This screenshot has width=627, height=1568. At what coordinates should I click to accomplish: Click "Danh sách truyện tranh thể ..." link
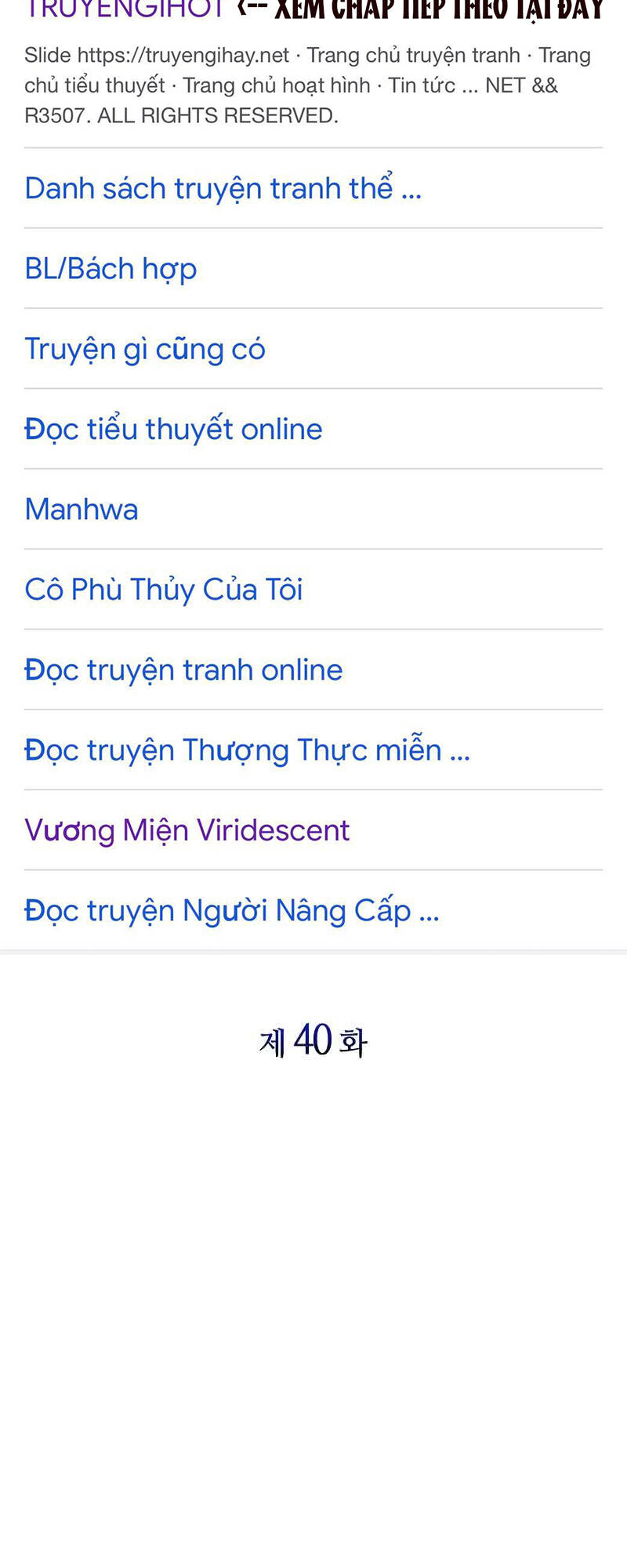click(x=223, y=188)
